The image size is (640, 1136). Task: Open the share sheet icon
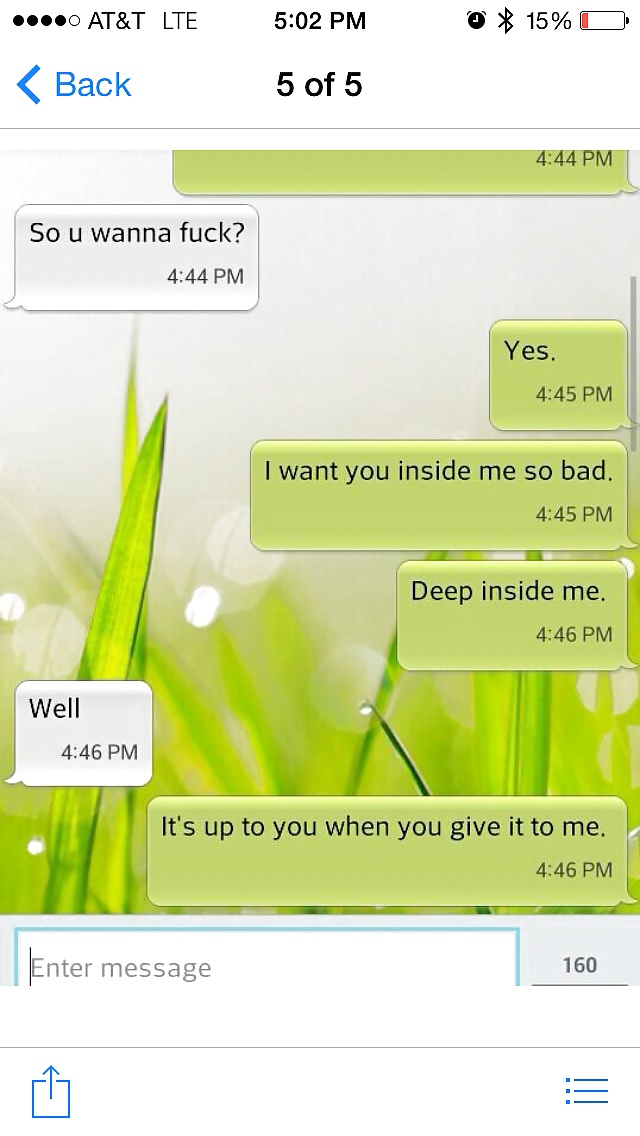pyautogui.click(x=51, y=1091)
